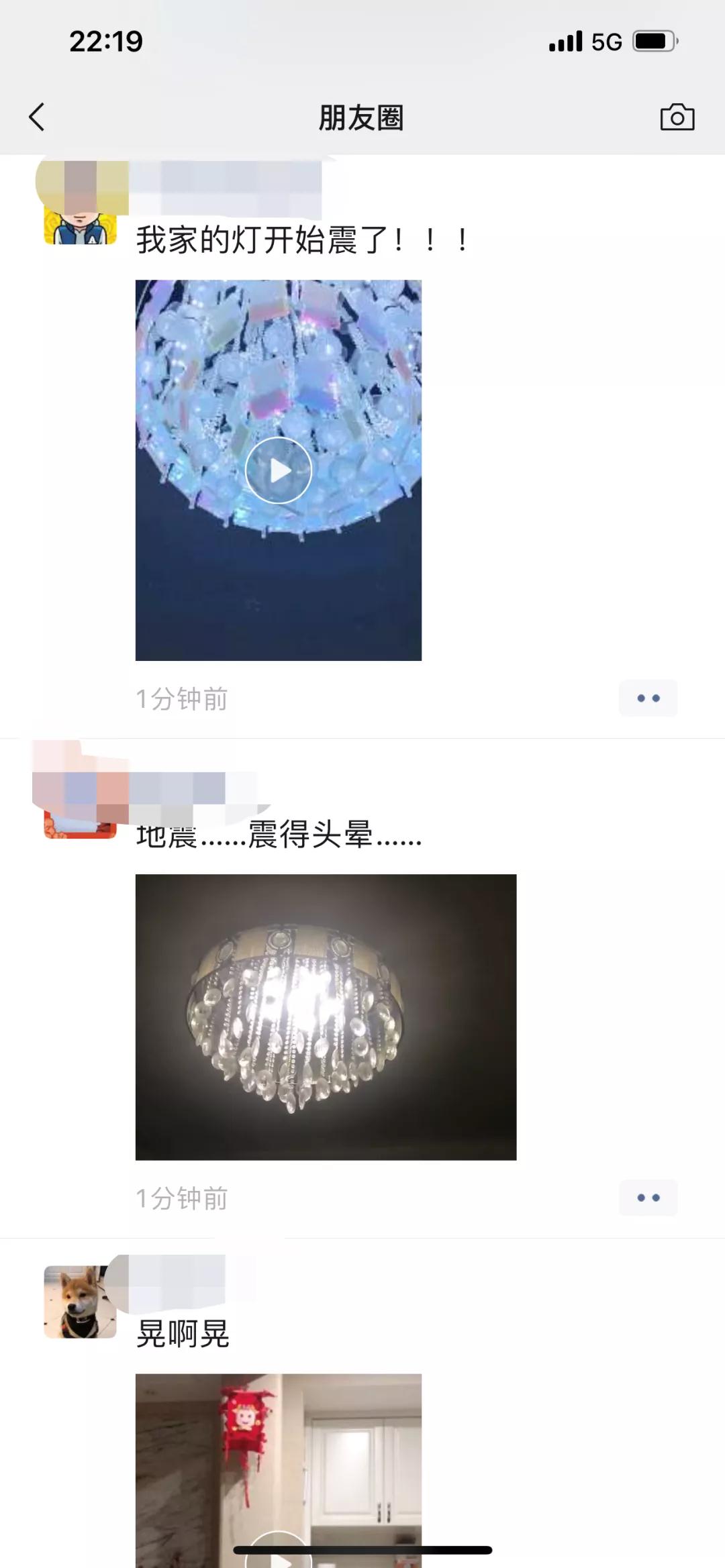The width and height of the screenshot is (725, 1568).
Task: Go back from Moments feed
Action: pos(37,117)
